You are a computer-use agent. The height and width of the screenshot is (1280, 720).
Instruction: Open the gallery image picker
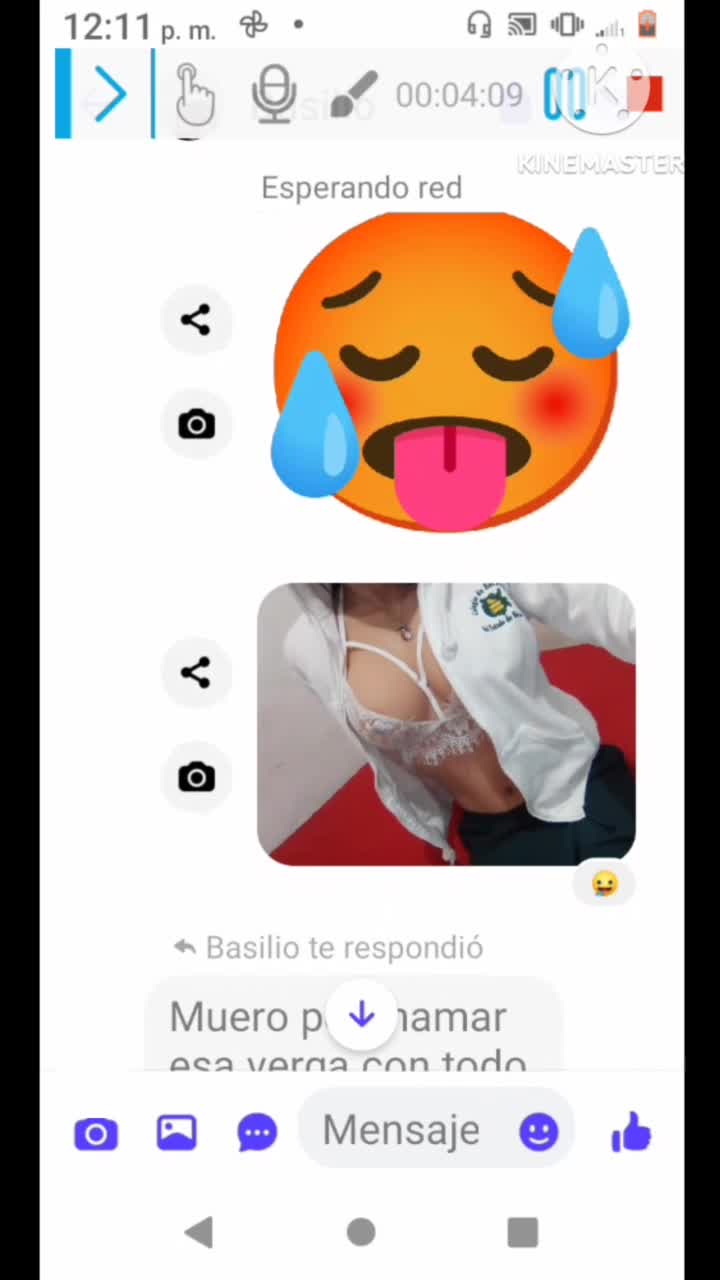(176, 1133)
